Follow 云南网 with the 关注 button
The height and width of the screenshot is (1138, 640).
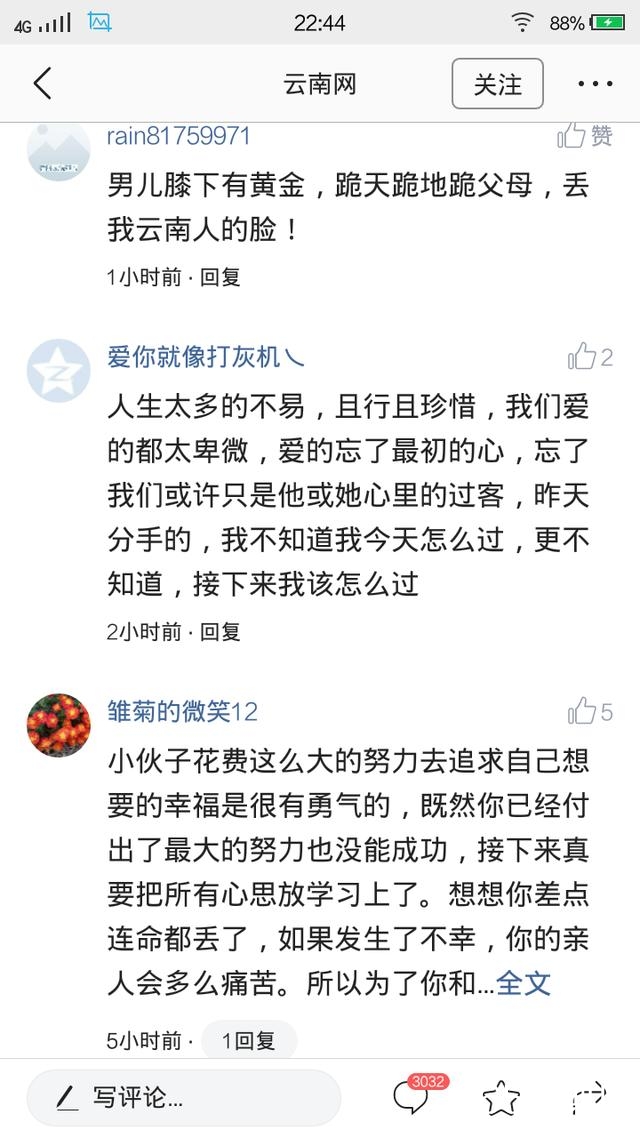click(x=497, y=84)
